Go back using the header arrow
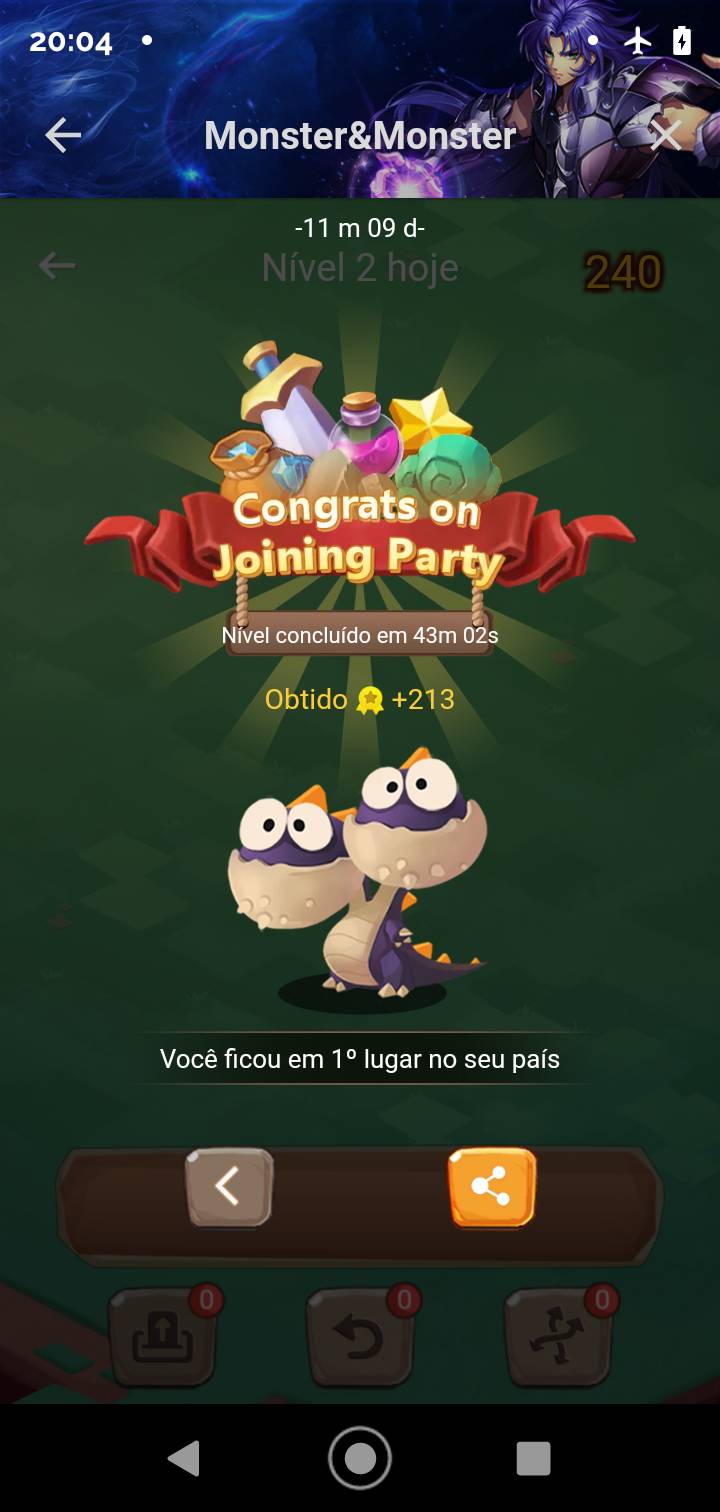The width and height of the screenshot is (720, 1512). click(62, 135)
